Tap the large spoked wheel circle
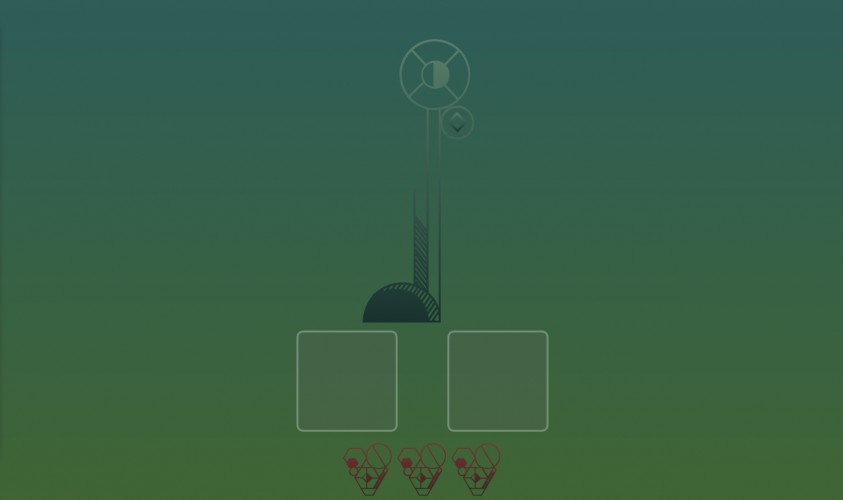This screenshot has width=843, height=500. pyautogui.click(x=435, y=74)
